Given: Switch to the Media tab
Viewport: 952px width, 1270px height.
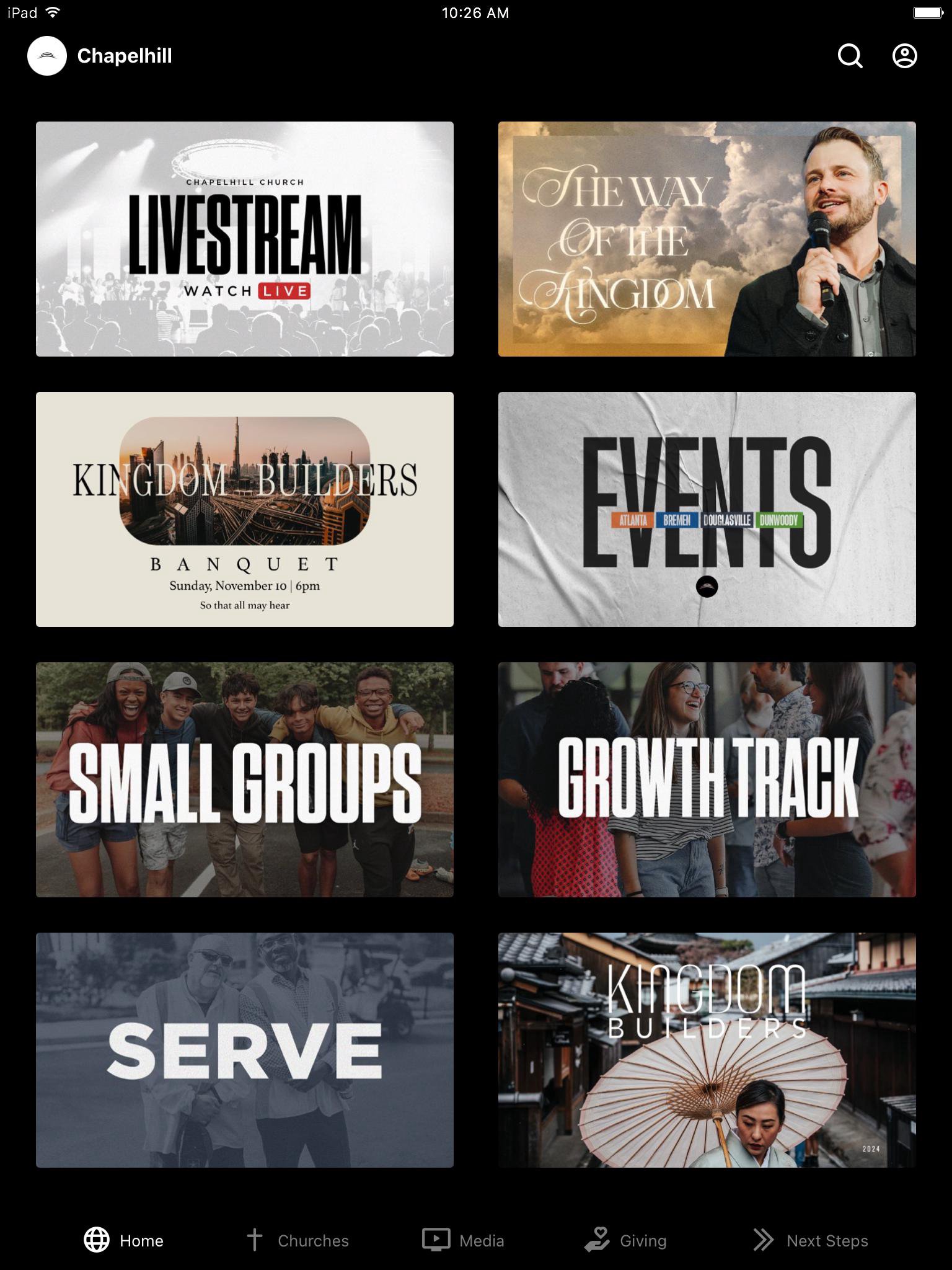Looking at the screenshot, I should (x=464, y=1240).
